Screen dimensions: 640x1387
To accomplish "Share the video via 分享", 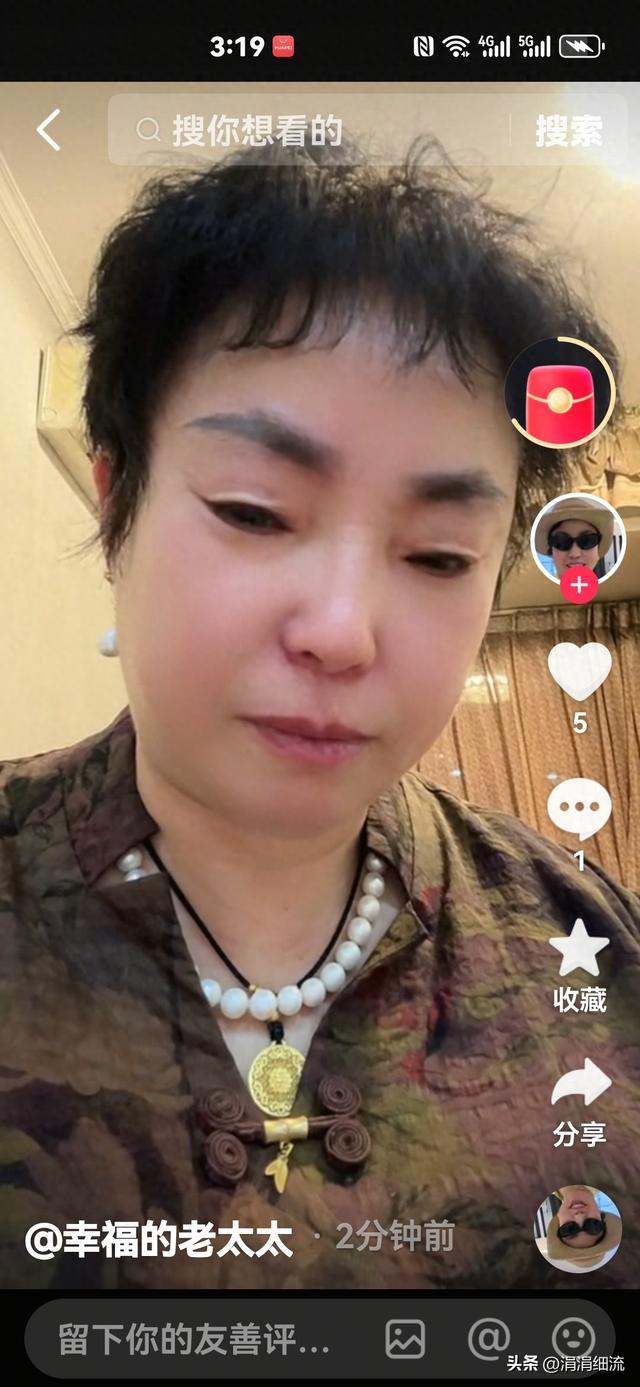I will 579,1085.
